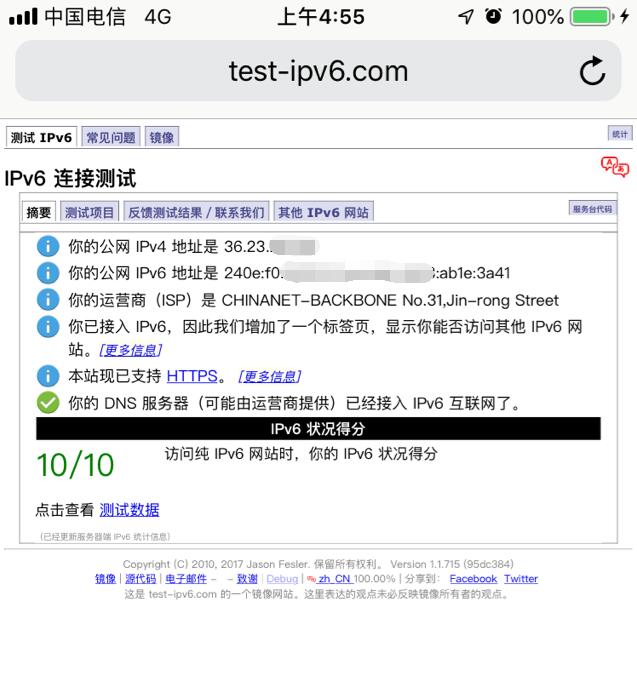
Task: View the 测试数据 link
Action: coord(129,510)
